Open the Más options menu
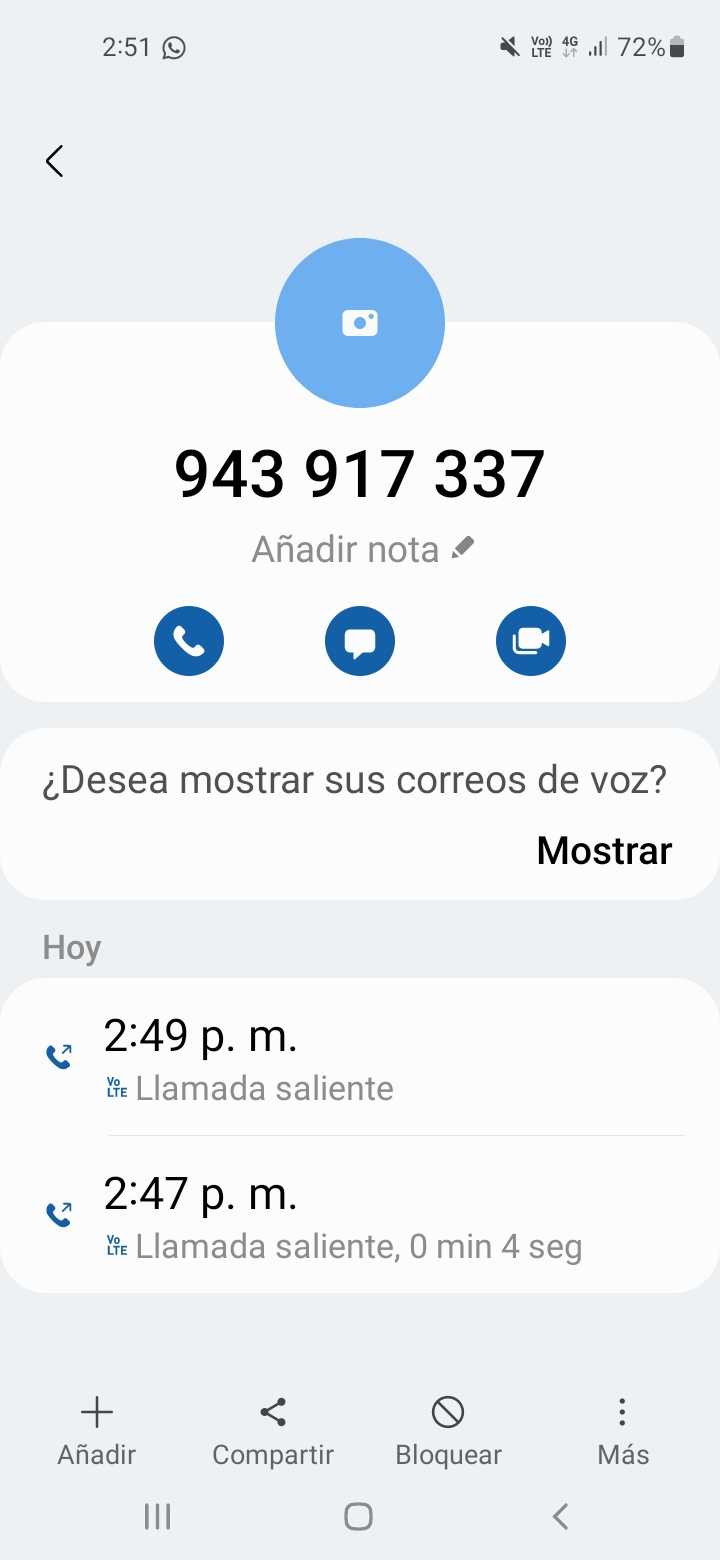The height and width of the screenshot is (1560, 720). pyautogui.click(x=623, y=1431)
